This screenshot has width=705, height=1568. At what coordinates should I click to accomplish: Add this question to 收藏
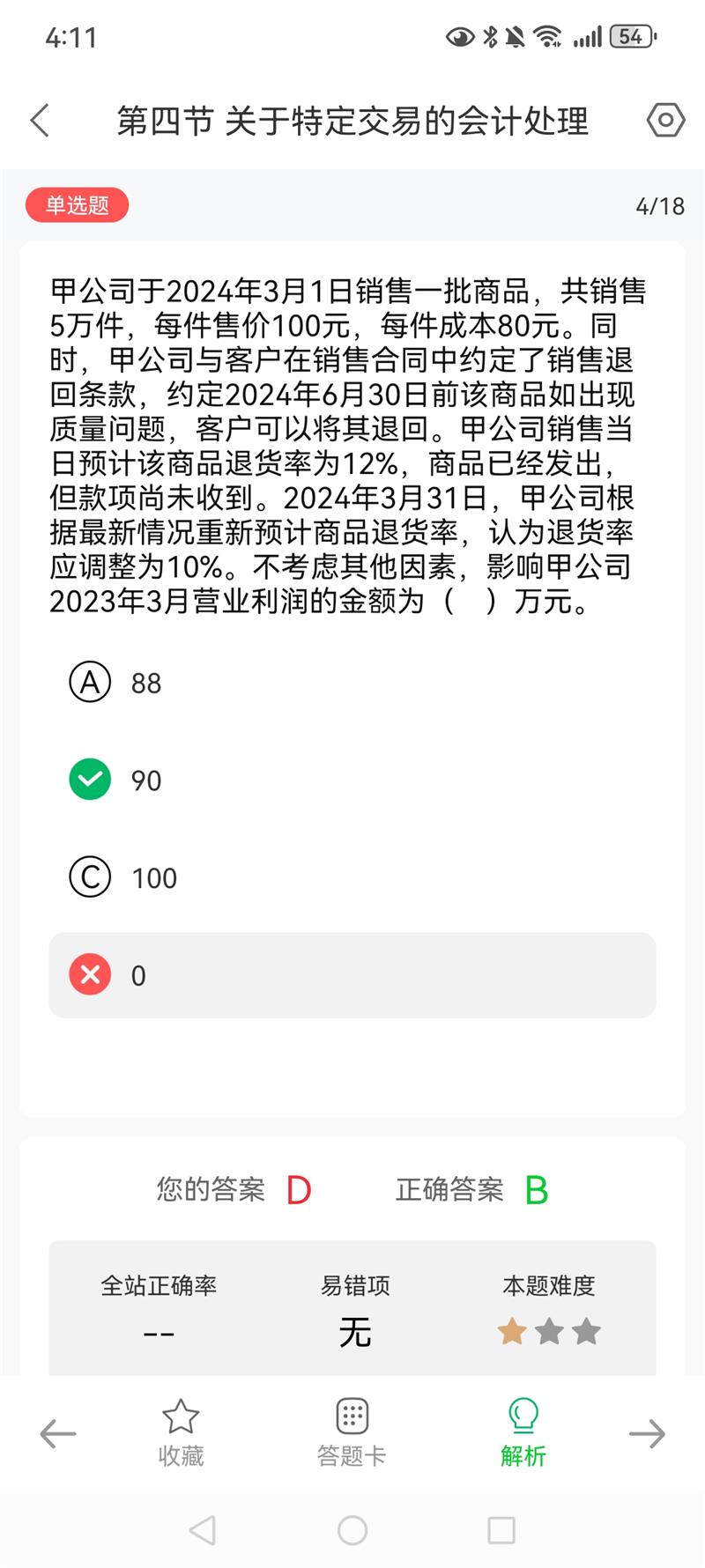pos(181,1433)
